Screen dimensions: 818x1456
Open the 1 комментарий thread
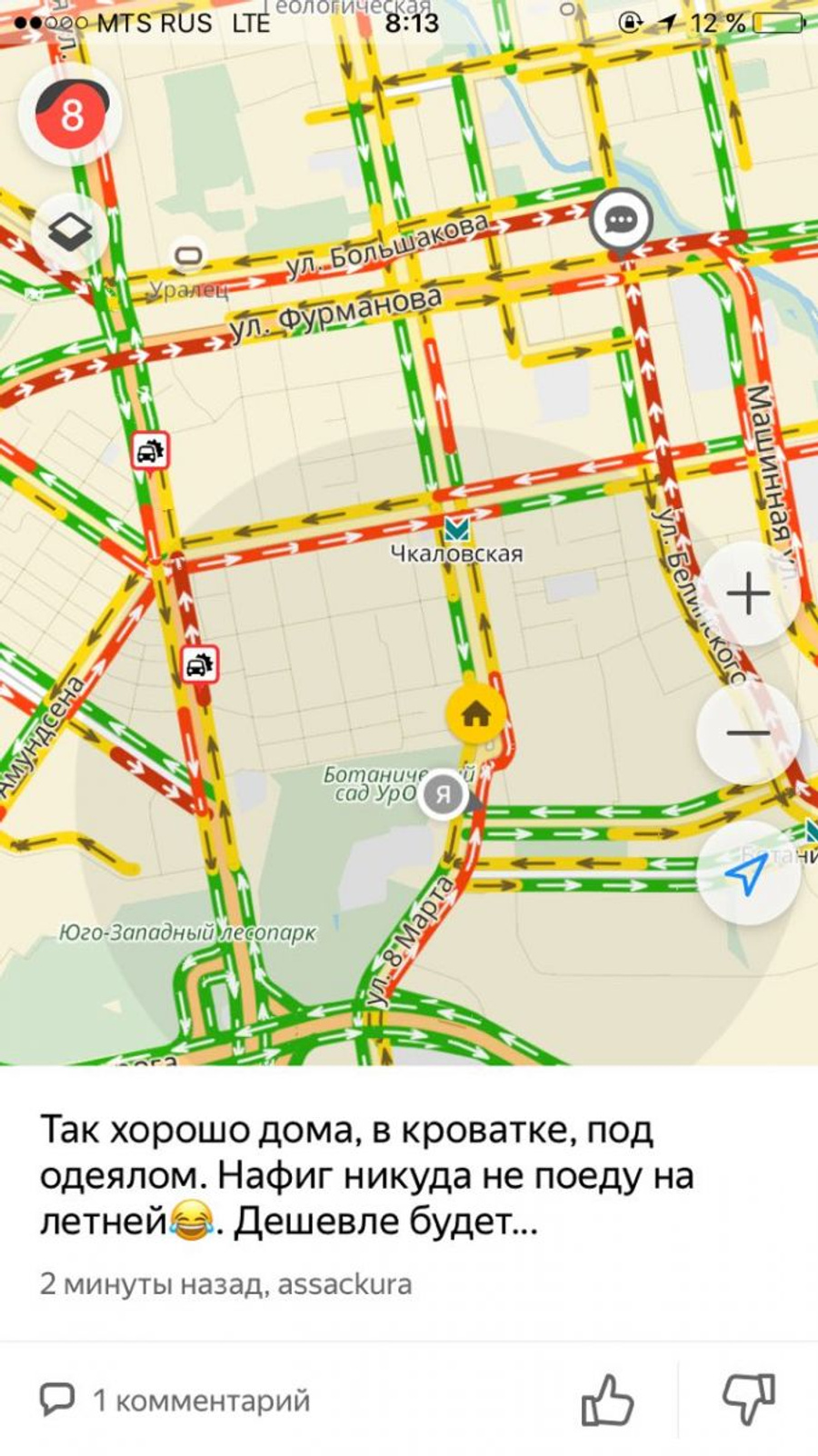pyautogui.click(x=175, y=1401)
